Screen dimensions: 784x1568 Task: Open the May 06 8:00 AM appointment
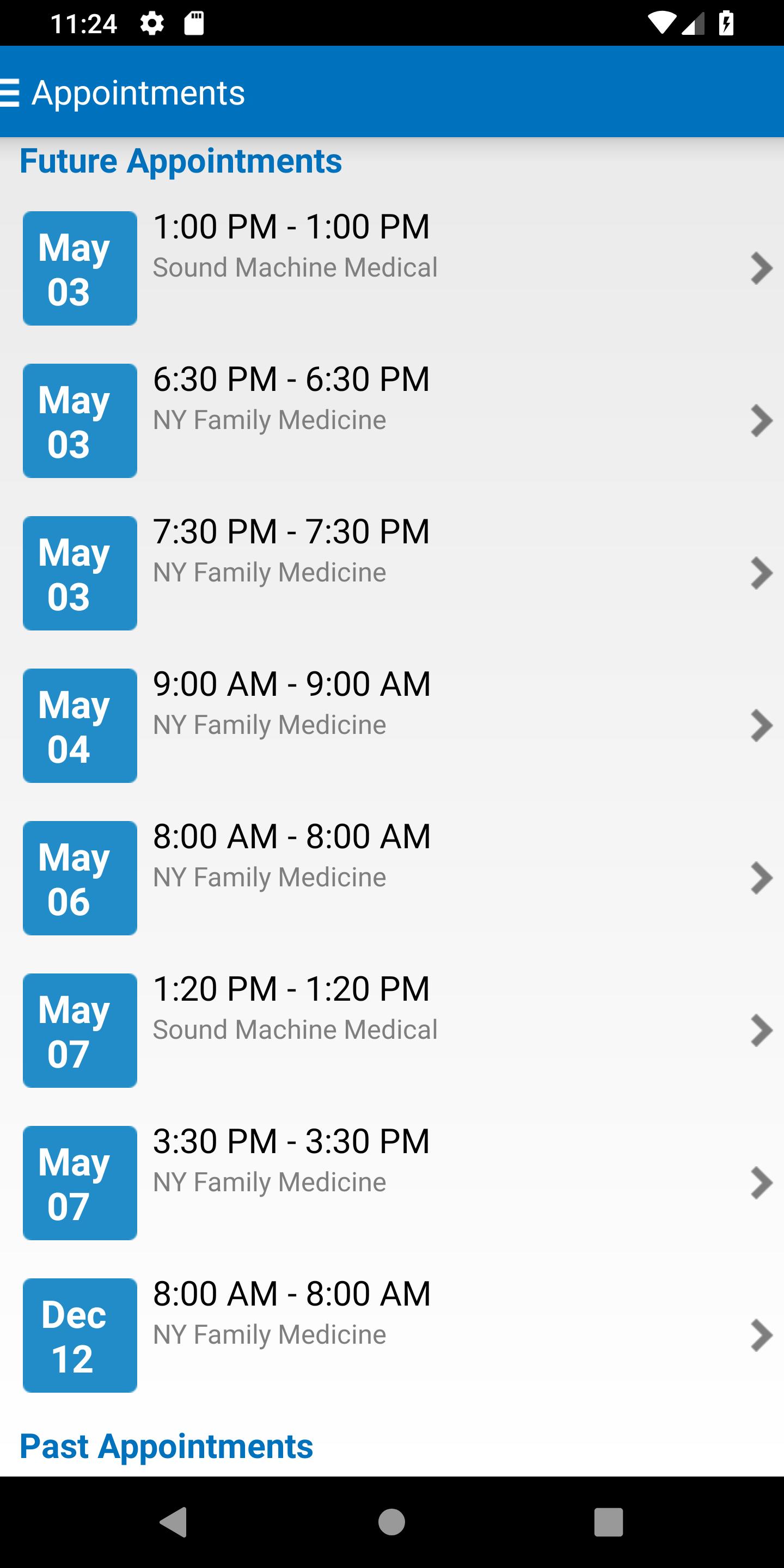[392, 878]
